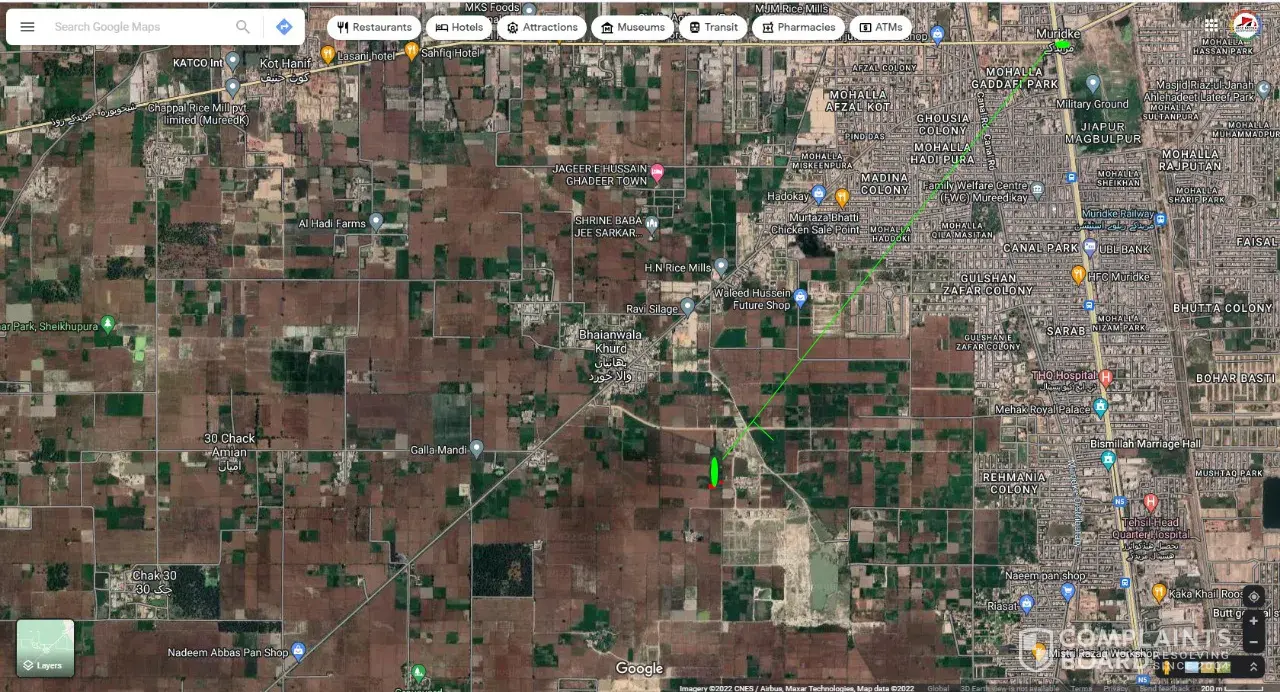1280x692 pixels.
Task: Select the Restaurants chip
Action: 375,27
